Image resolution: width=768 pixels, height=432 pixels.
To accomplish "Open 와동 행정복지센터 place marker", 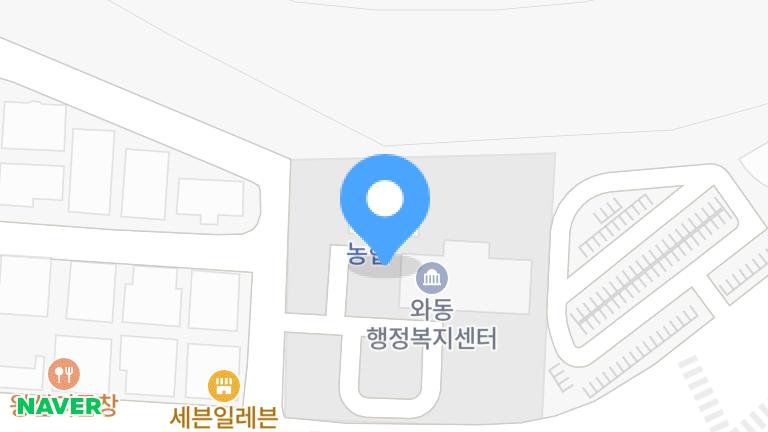I will [432, 276].
